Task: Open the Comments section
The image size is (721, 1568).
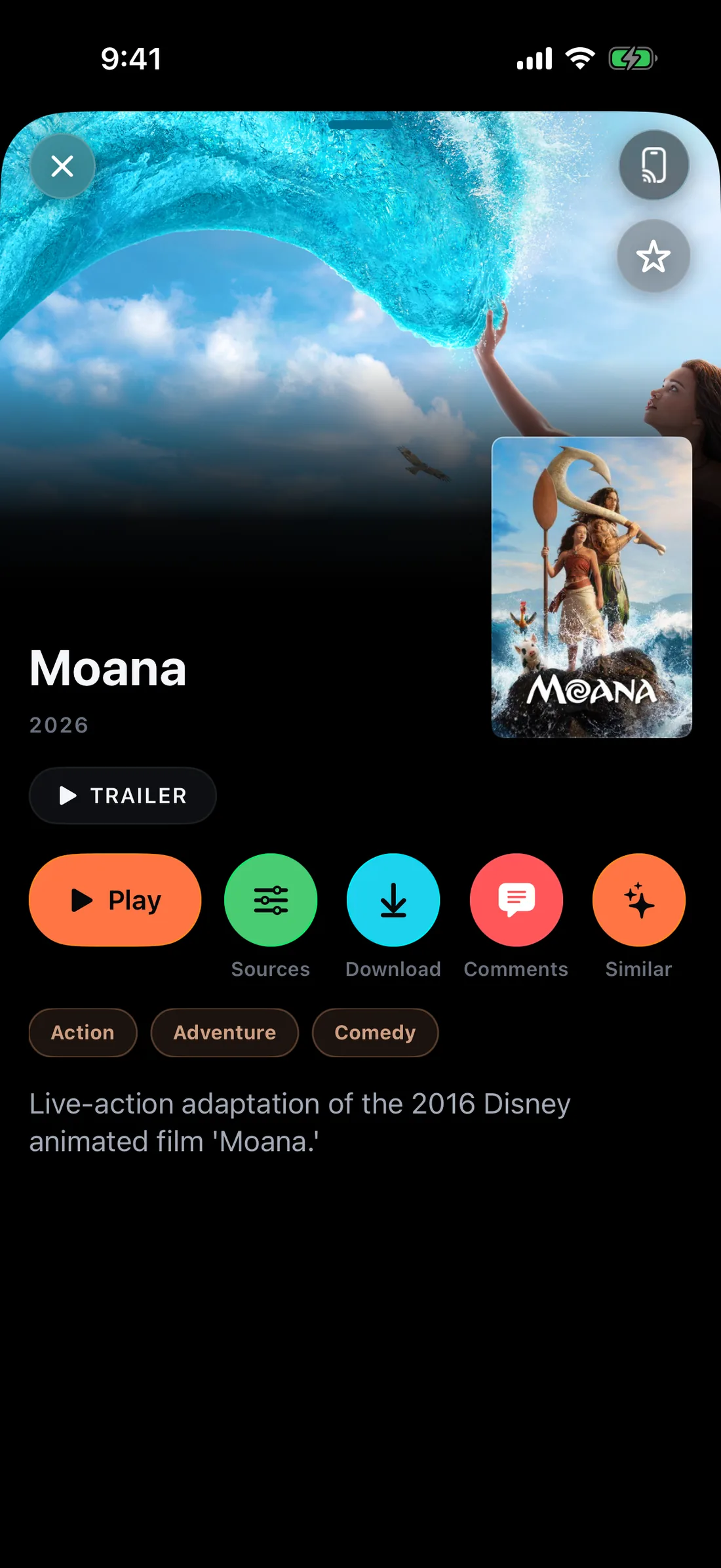Action: 516,900
